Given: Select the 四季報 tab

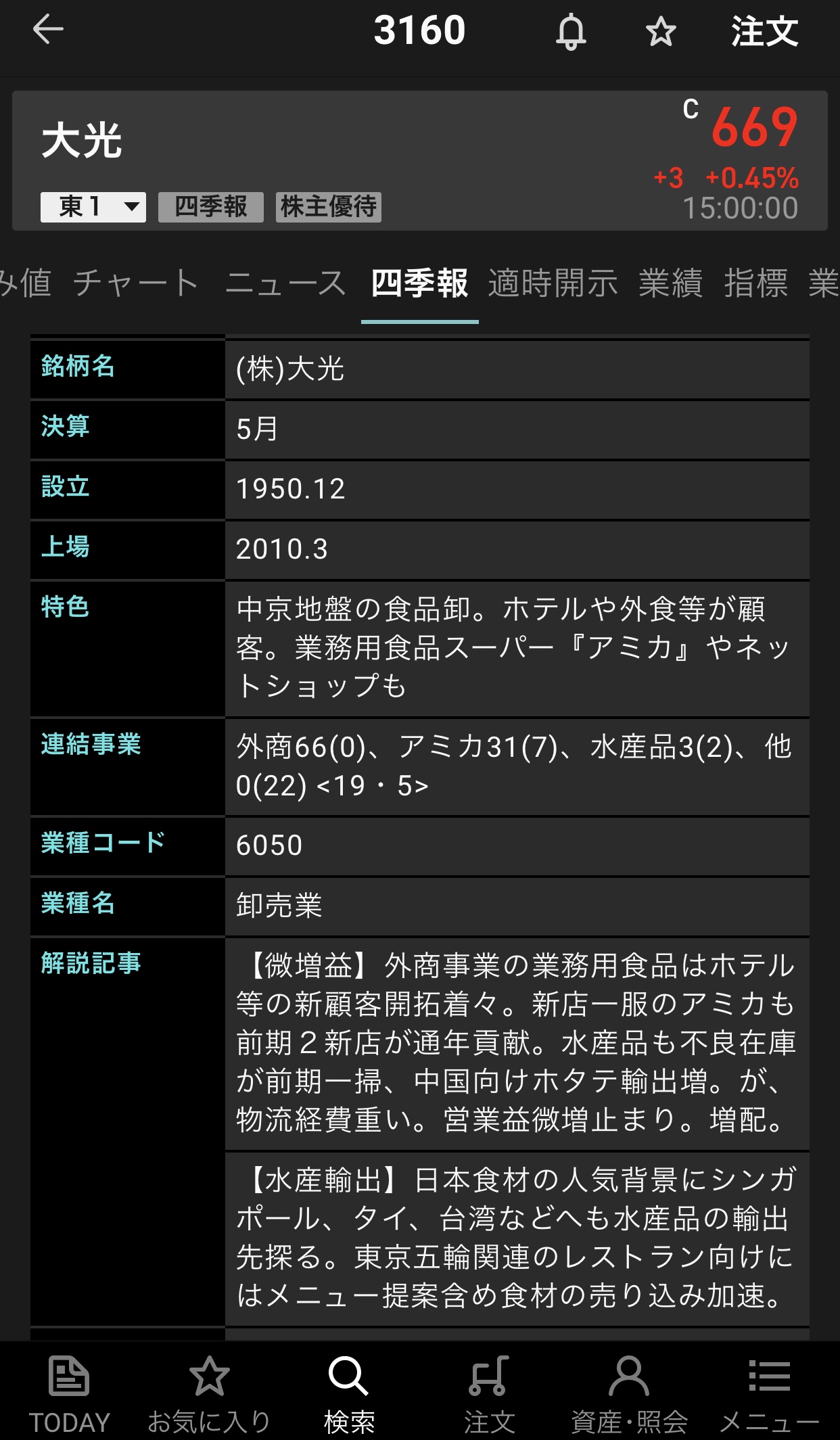Looking at the screenshot, I should tap(419, 283).
